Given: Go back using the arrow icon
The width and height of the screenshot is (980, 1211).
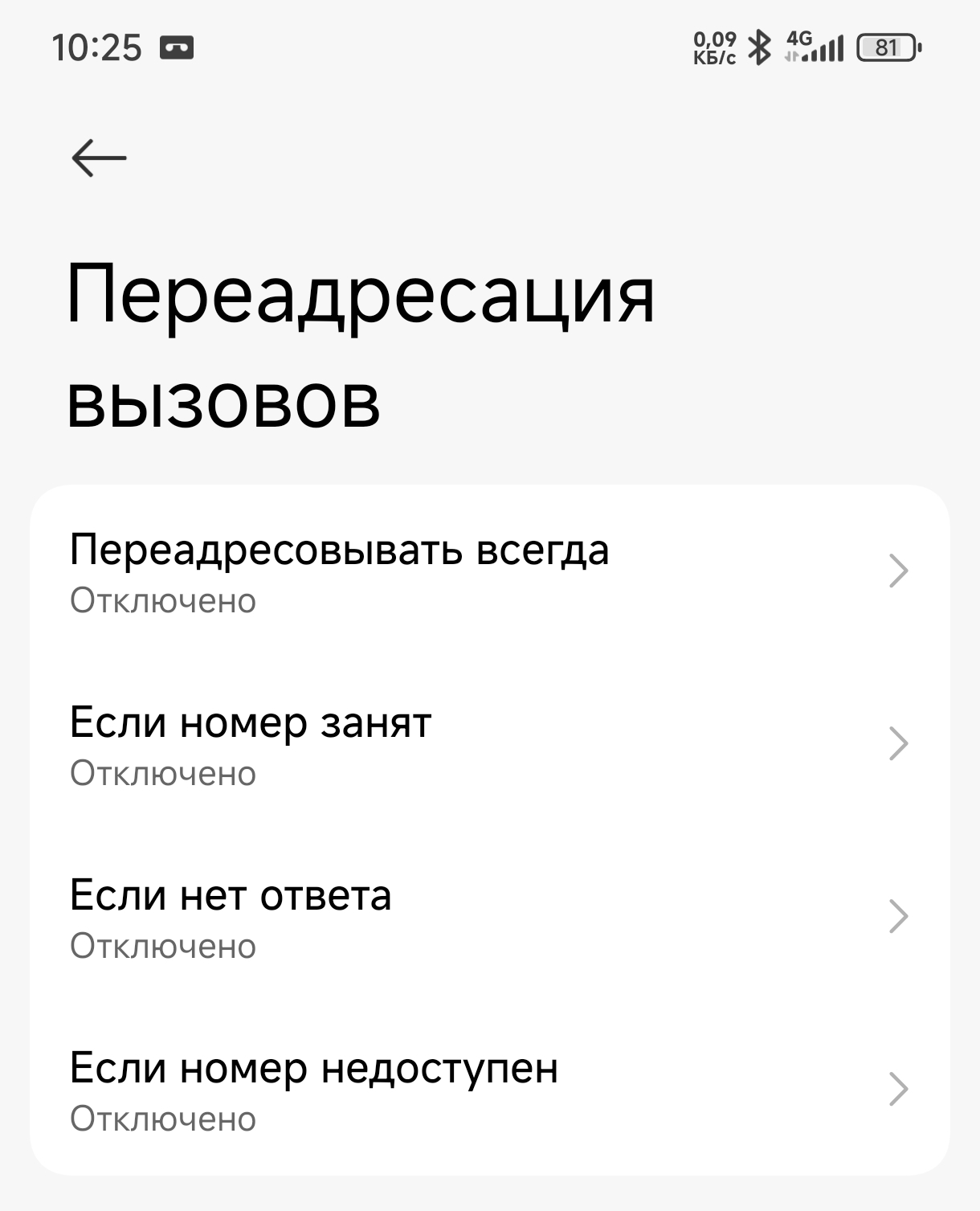Looking at the screenshot, I should pos(99,158).
